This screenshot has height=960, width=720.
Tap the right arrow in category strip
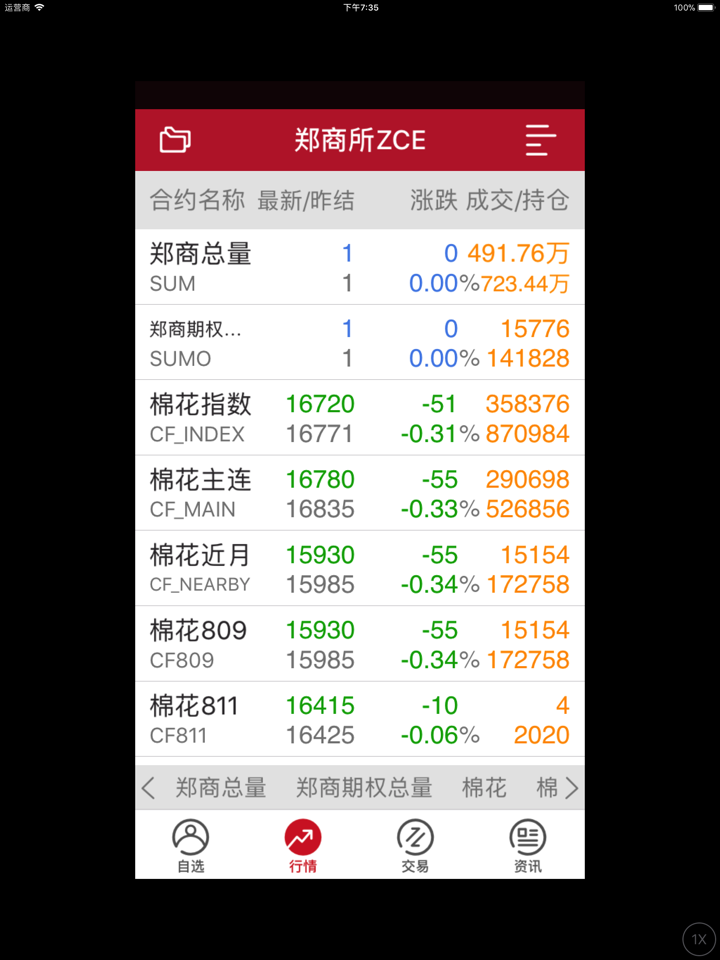tap(572, 788)
